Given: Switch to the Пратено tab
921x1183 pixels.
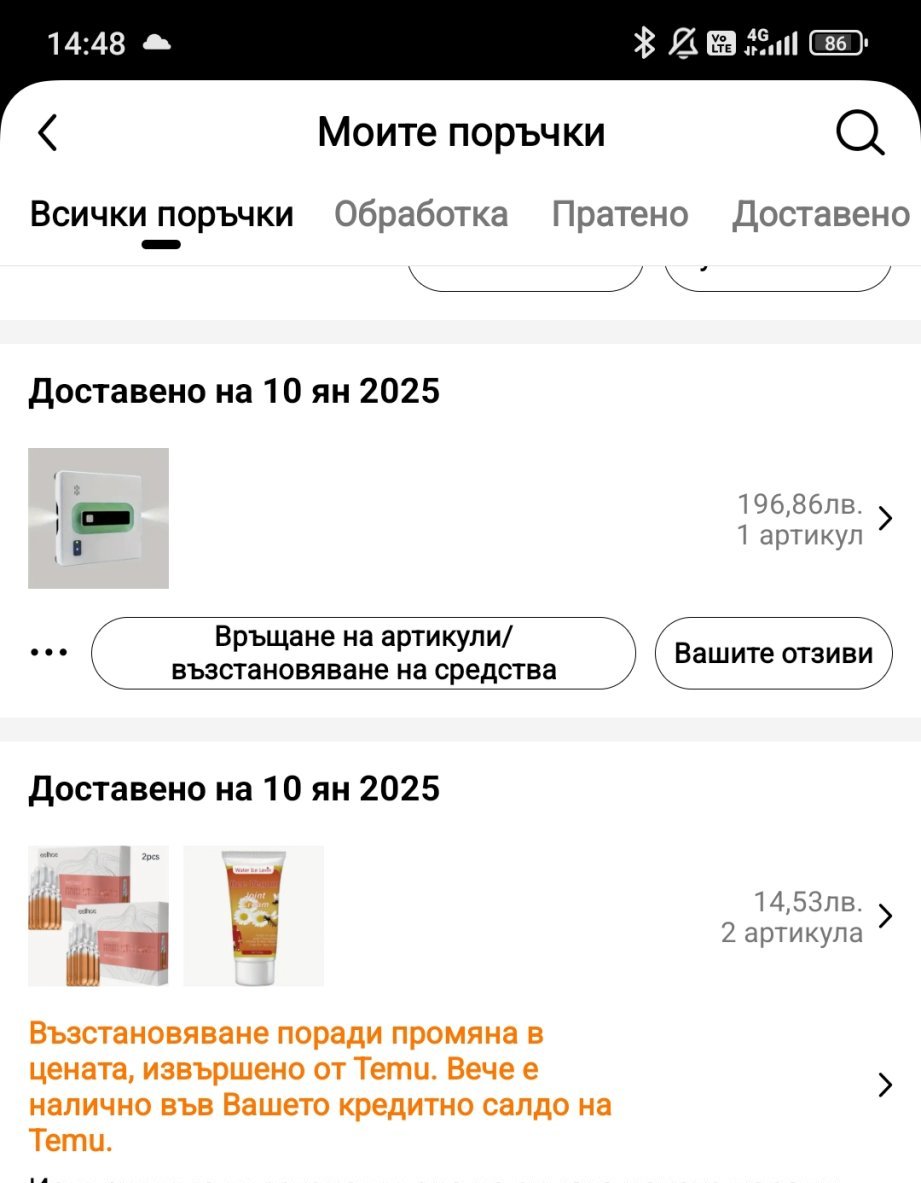Looking at the screenshot, I should (x=619, y=214).
